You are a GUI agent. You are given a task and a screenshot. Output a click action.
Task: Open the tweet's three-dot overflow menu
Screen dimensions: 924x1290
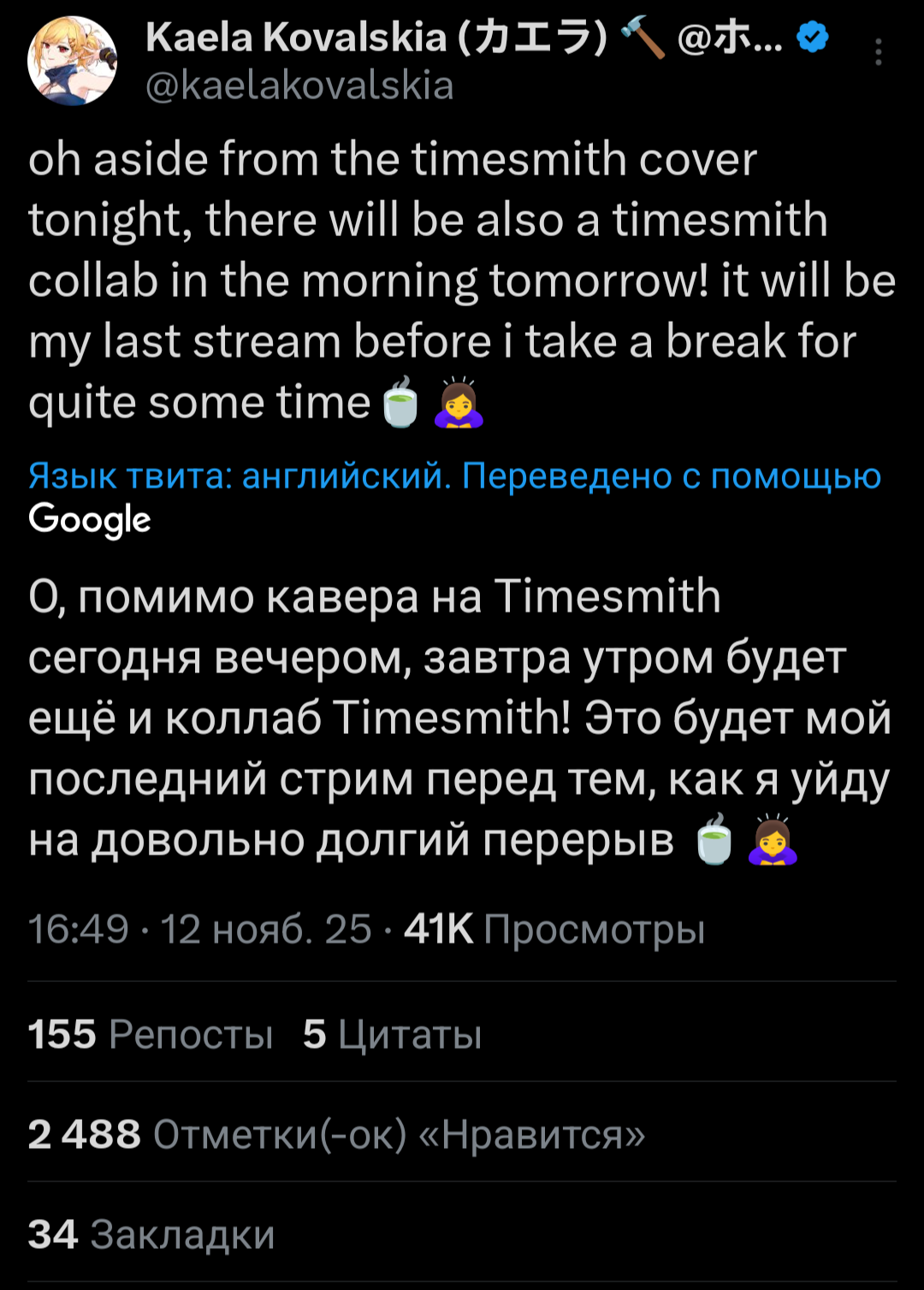coord(878,53)
